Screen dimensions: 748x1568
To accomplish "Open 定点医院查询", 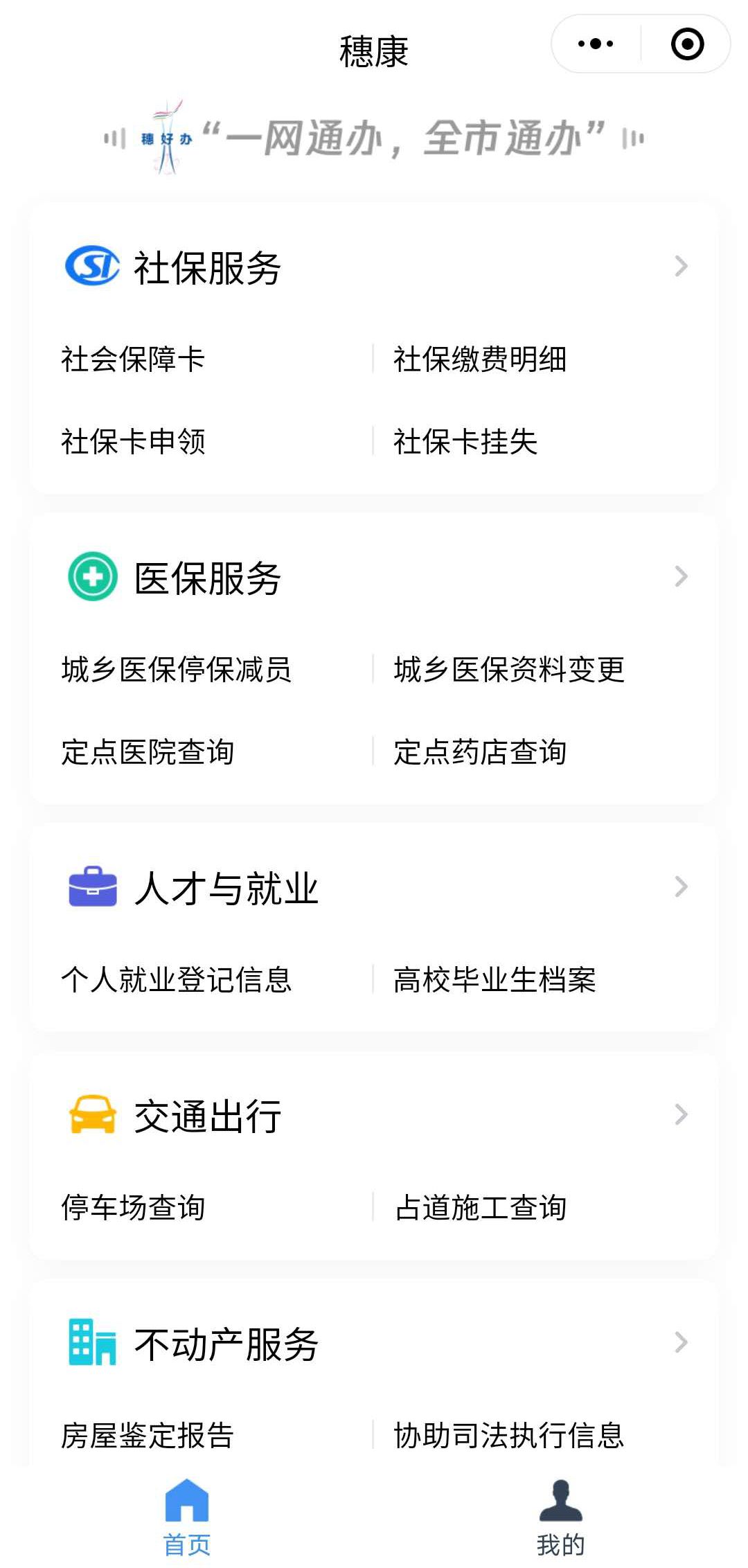I will [x=148, y=752].
